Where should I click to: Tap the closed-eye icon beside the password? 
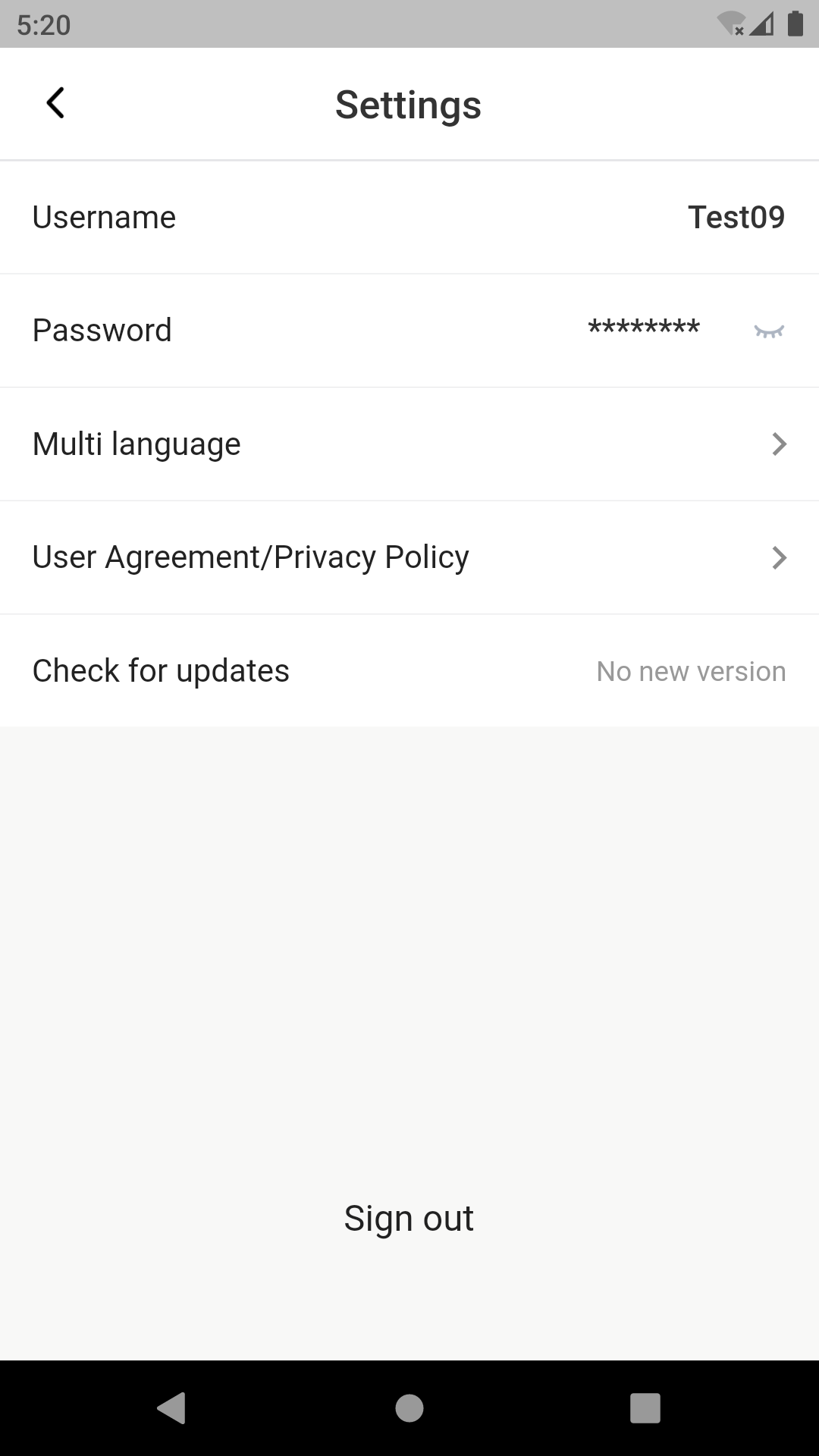(x=769, y=331)
